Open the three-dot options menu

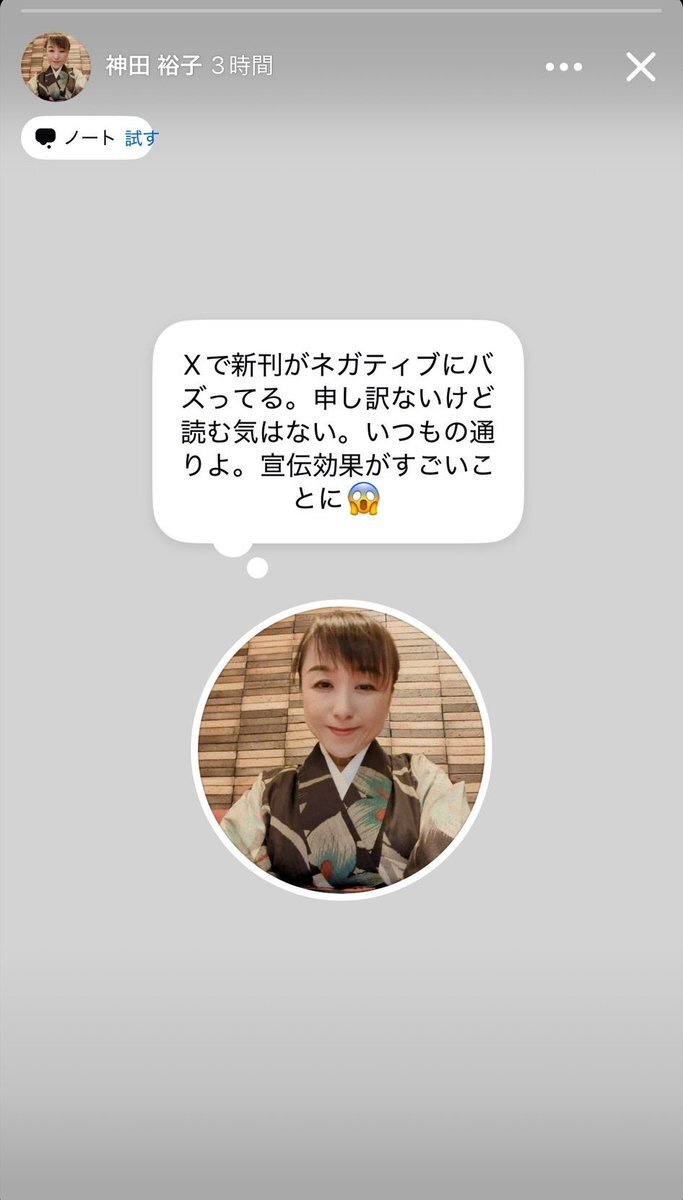563,67
